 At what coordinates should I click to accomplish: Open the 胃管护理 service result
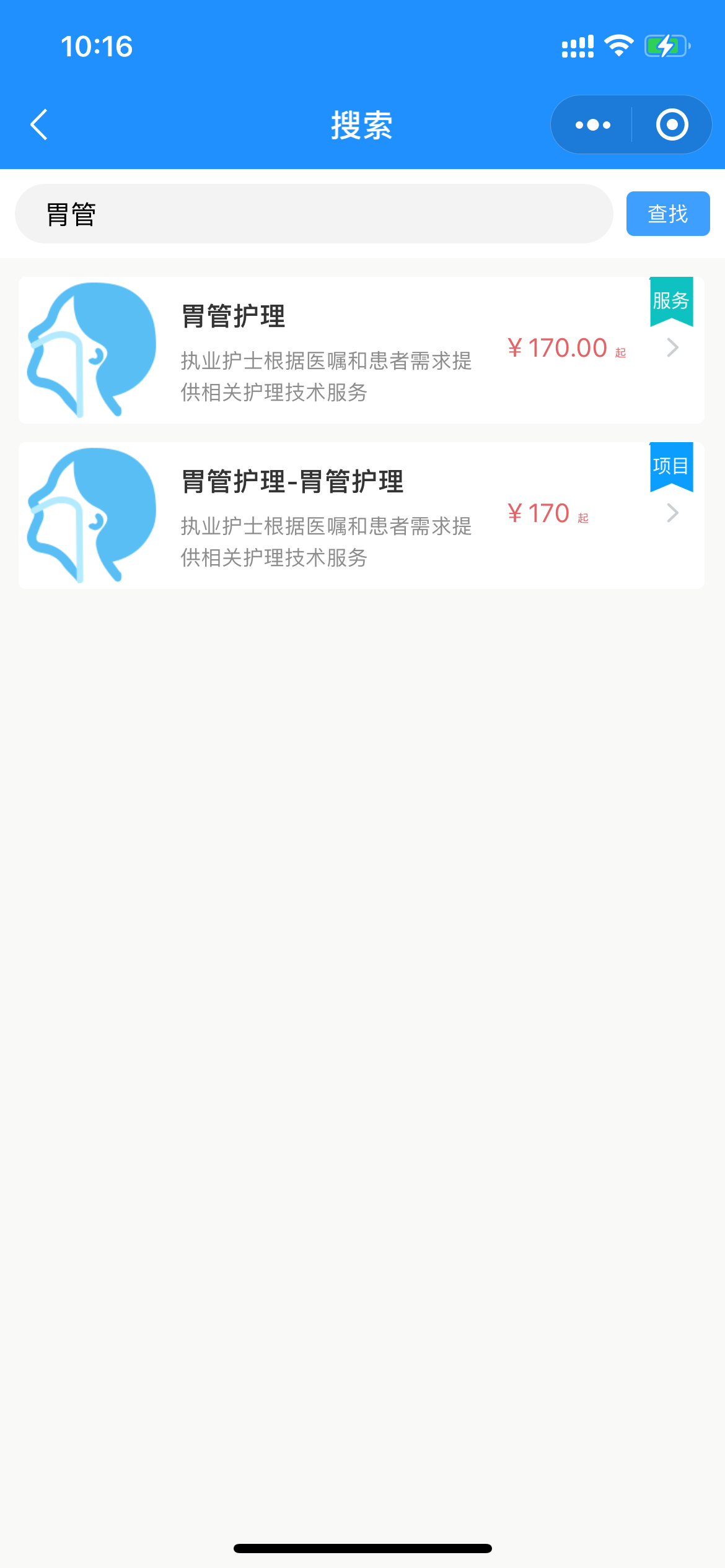coord(361,351)
